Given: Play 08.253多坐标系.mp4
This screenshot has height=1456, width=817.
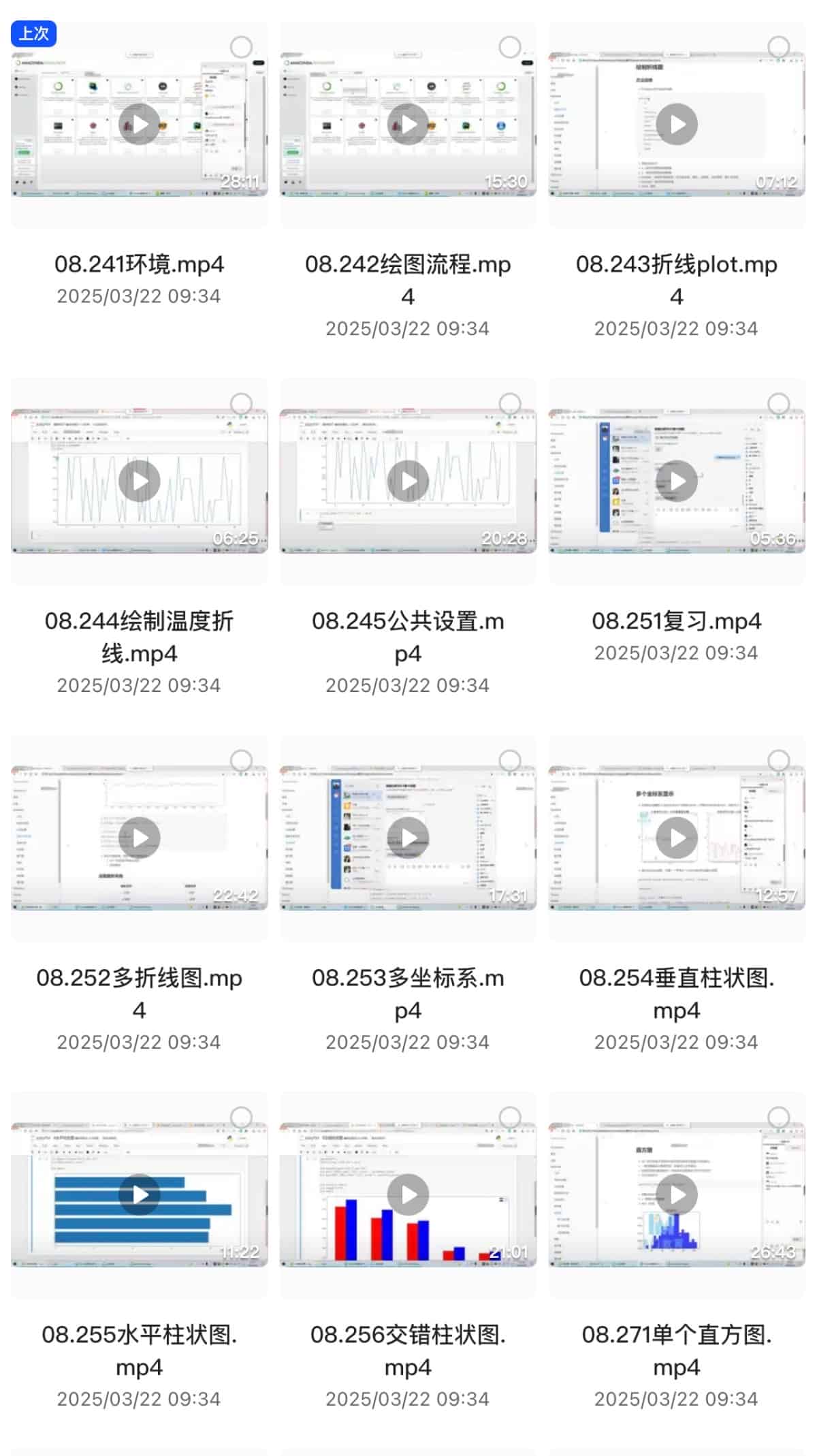Looking at the screenshot, I should [407, 838].
